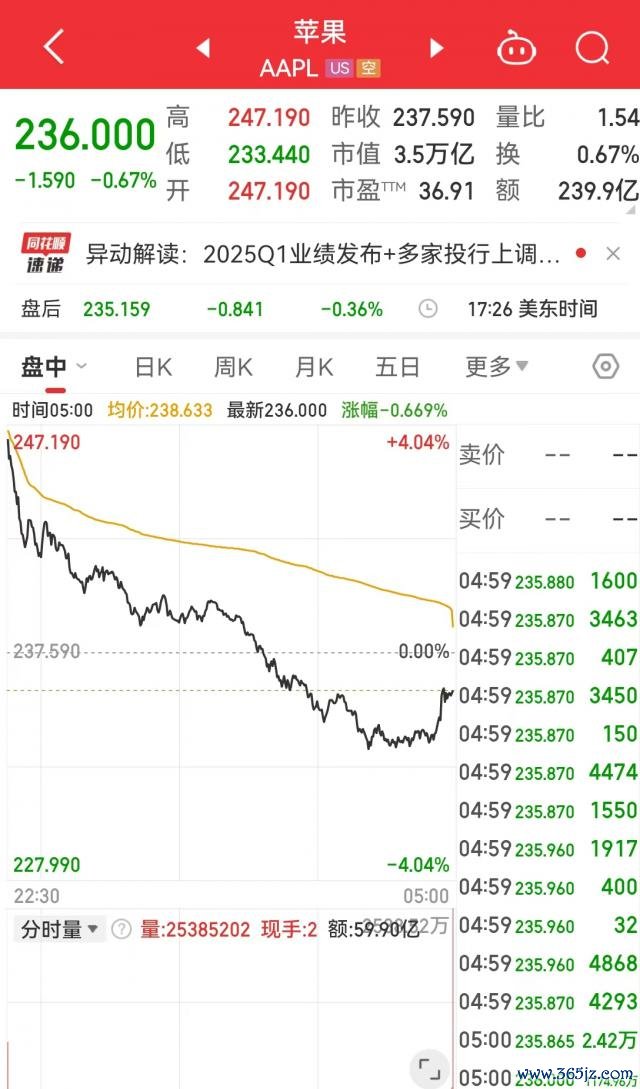This screenshot has width=640, height=1089.
Task: Switch to the next stock
Action: click(x=436, y=48)
